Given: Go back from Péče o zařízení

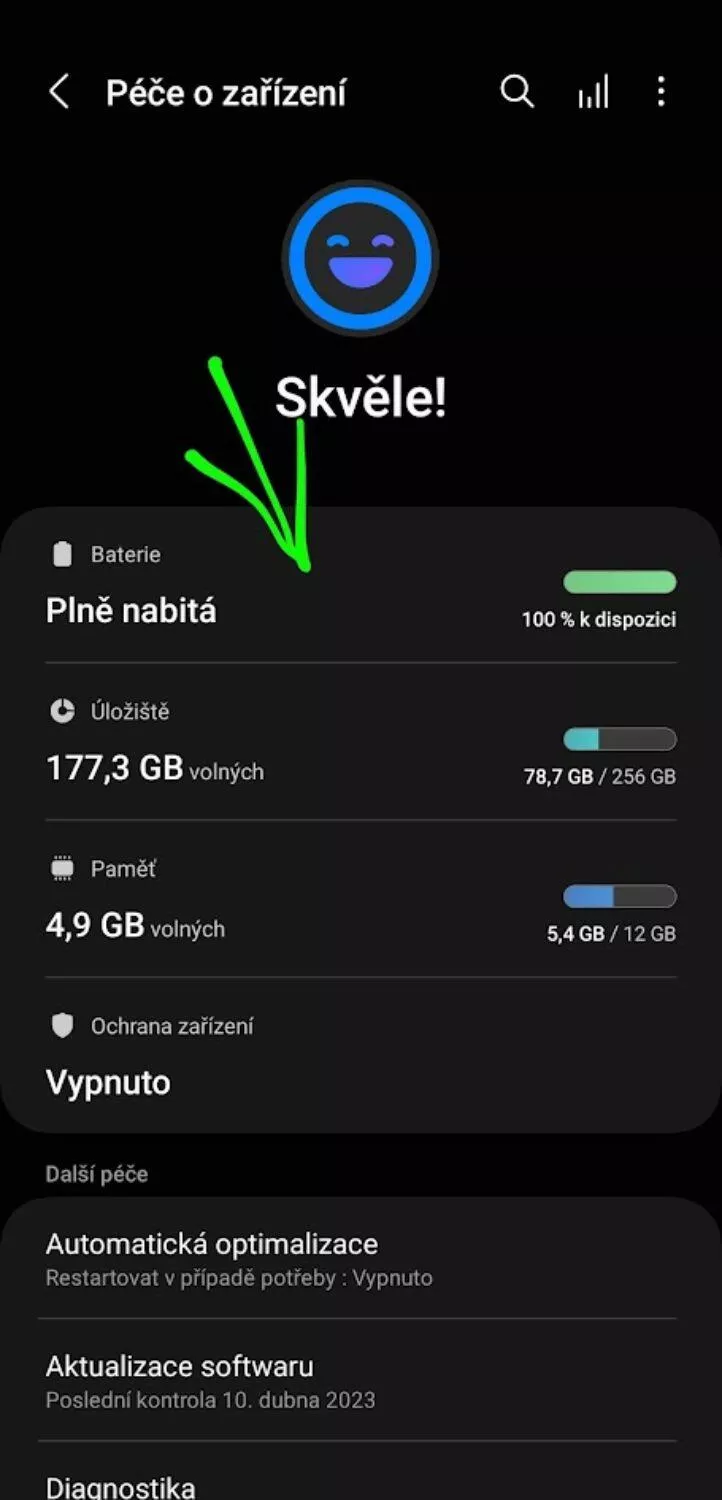Looking at the screenshot, I should pyautogui.click(x=60, y=93).
